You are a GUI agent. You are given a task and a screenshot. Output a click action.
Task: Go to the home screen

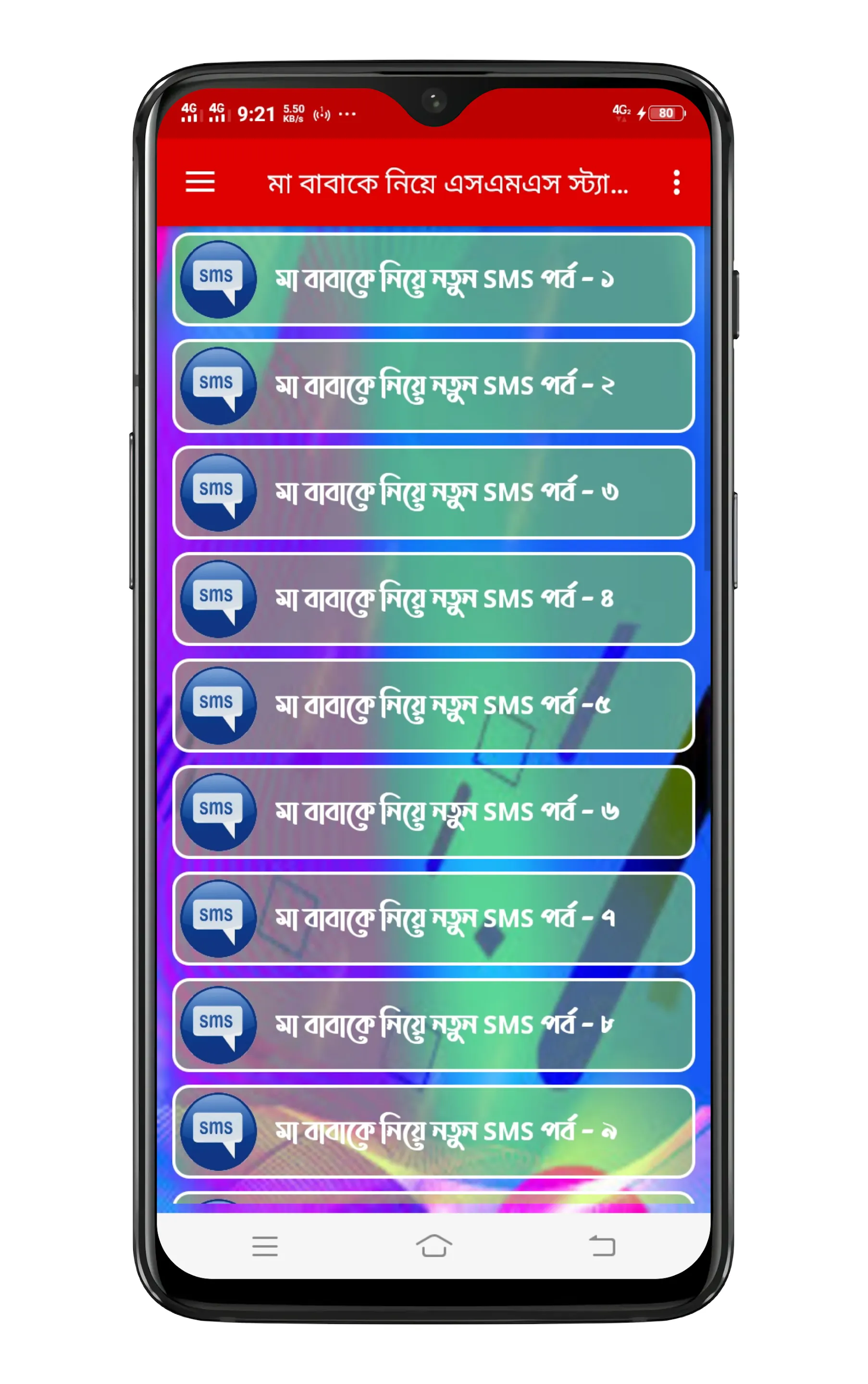click(x=434, y=1246)
